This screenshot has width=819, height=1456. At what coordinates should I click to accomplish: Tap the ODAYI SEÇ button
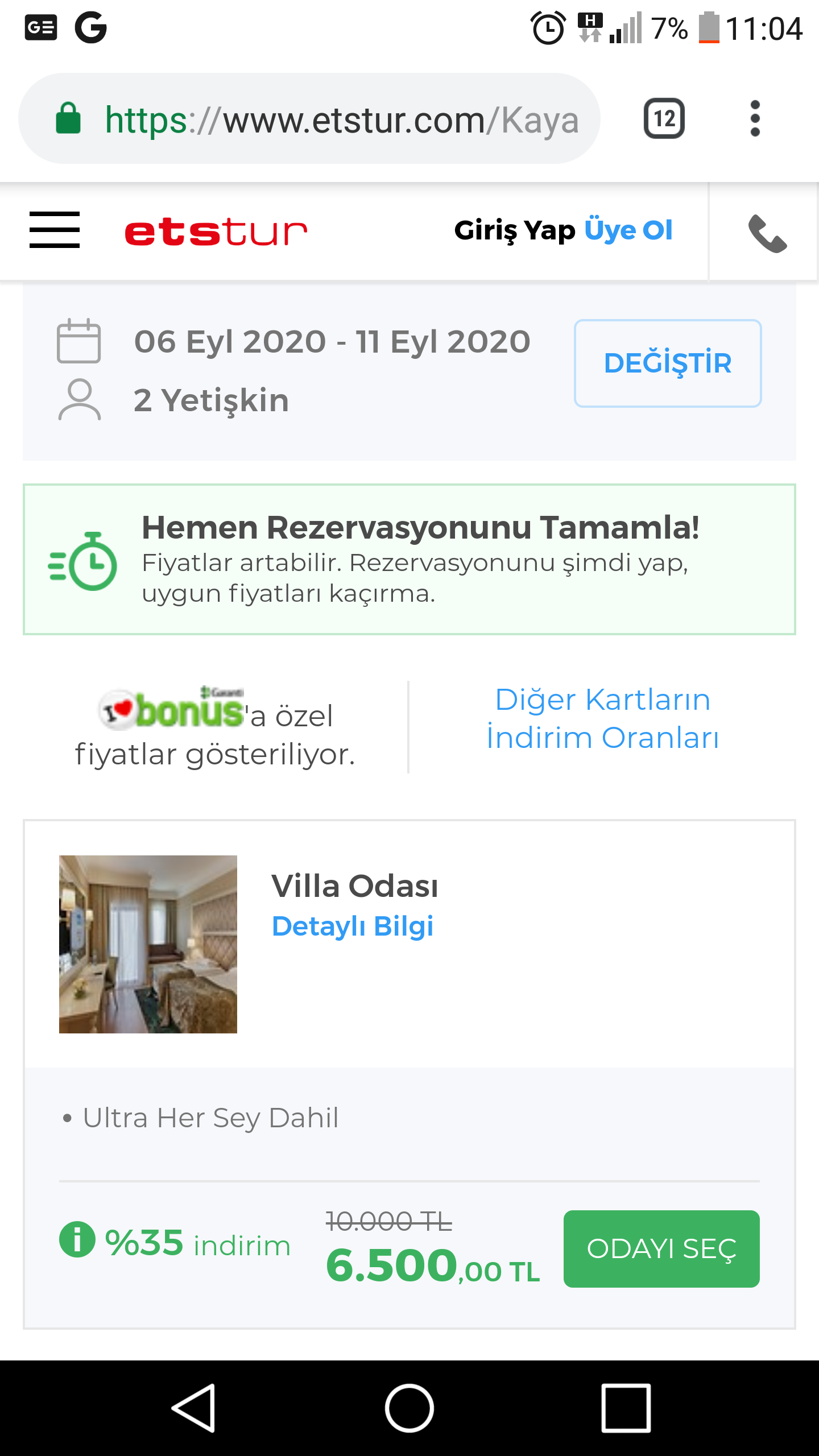tap(661, 1249)
